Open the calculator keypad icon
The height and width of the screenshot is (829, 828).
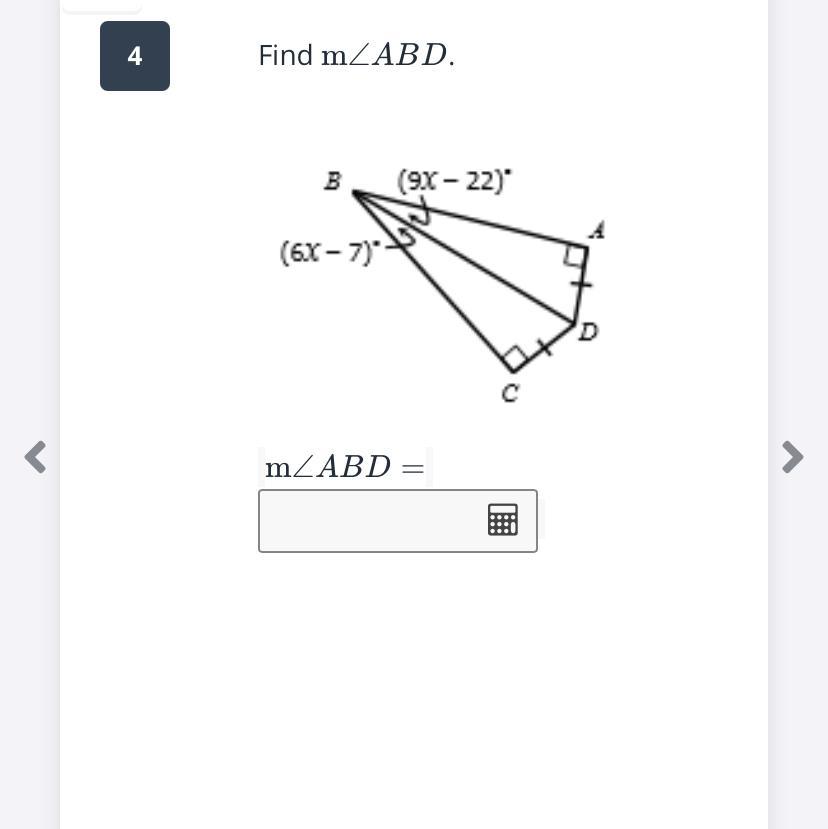(x=502, y=520)
